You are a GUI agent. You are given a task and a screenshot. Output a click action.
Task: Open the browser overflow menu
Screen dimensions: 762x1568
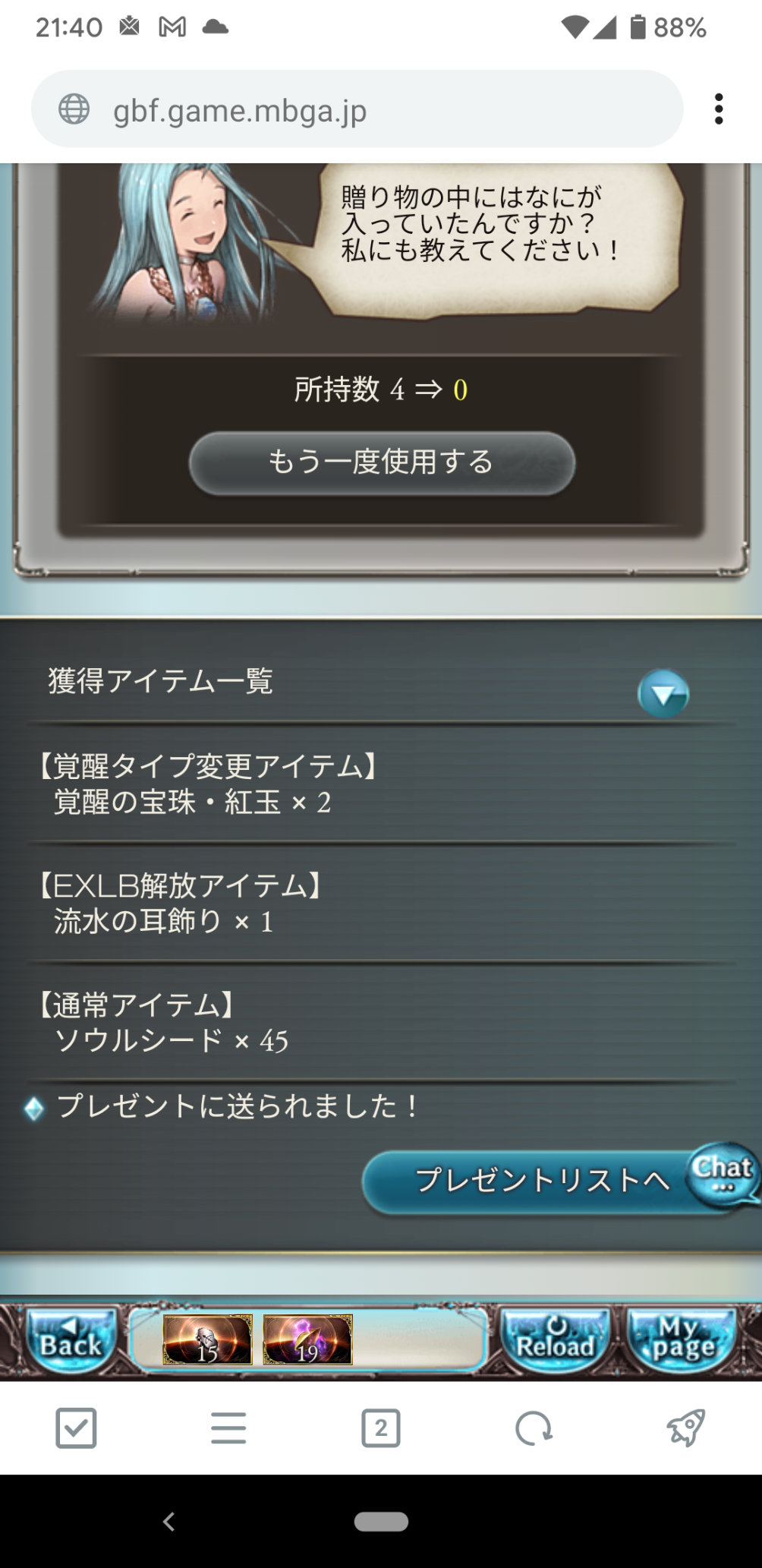point(718,109)
